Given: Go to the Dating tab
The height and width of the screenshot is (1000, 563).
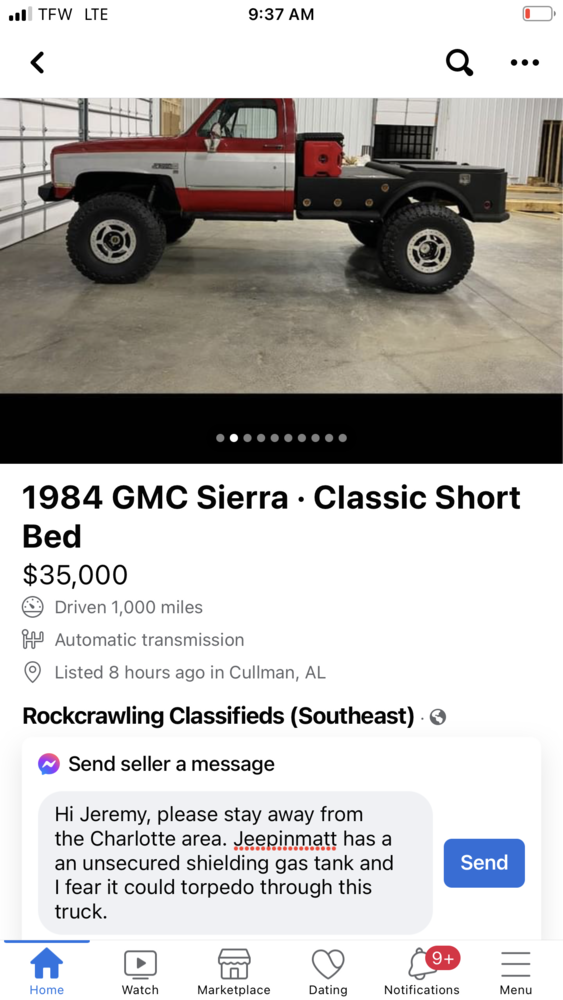Looking at the screenshot, I should [x=328, y=971].
